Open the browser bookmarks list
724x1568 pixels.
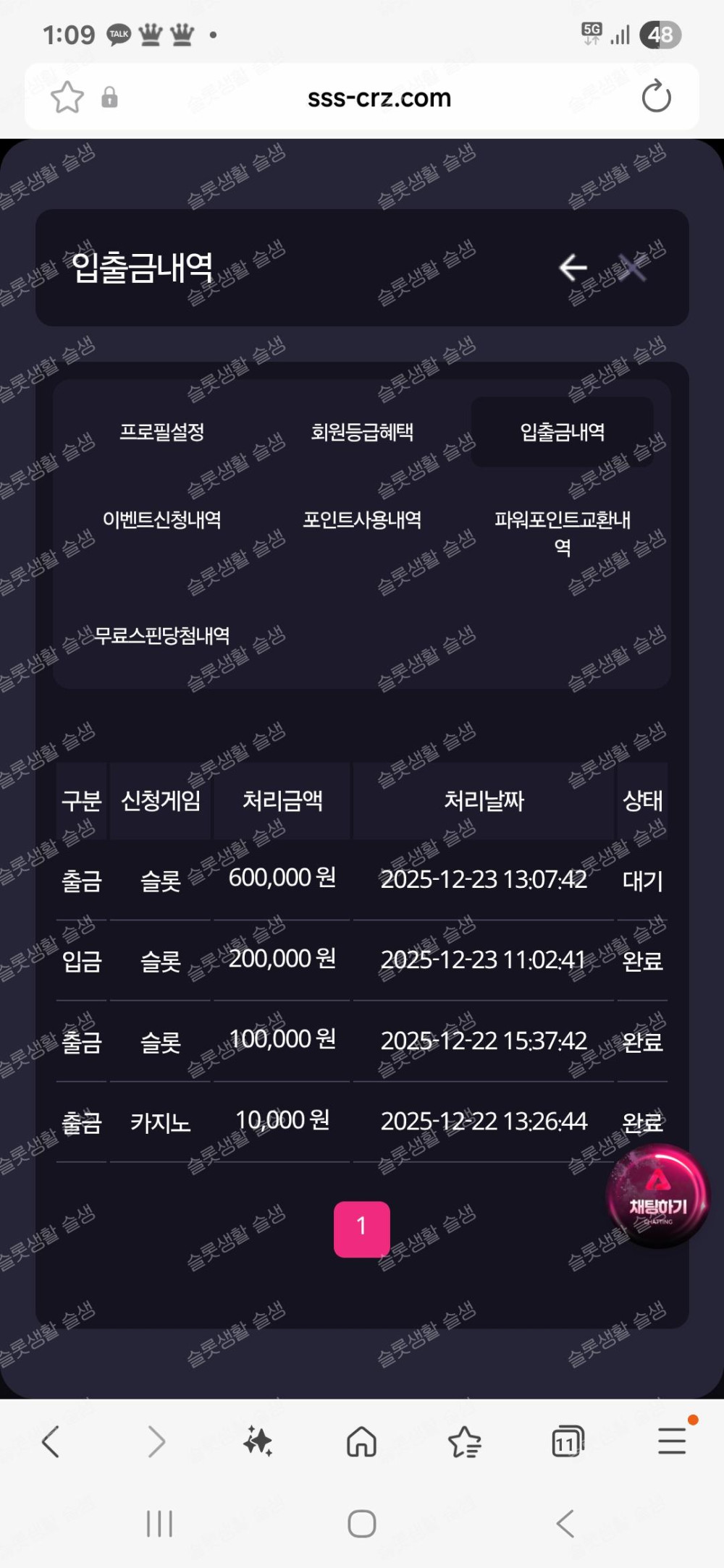(x=464, y=1441)
